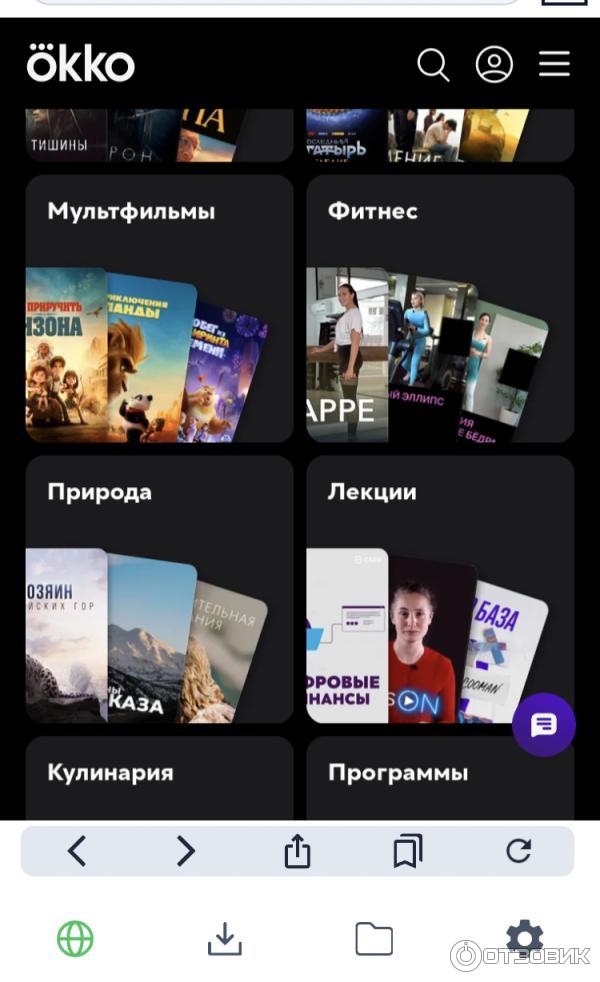The width and height of the screenshot is (600, 982).
Task: Open the Лекции category card
Action: (x=440, y=590)
